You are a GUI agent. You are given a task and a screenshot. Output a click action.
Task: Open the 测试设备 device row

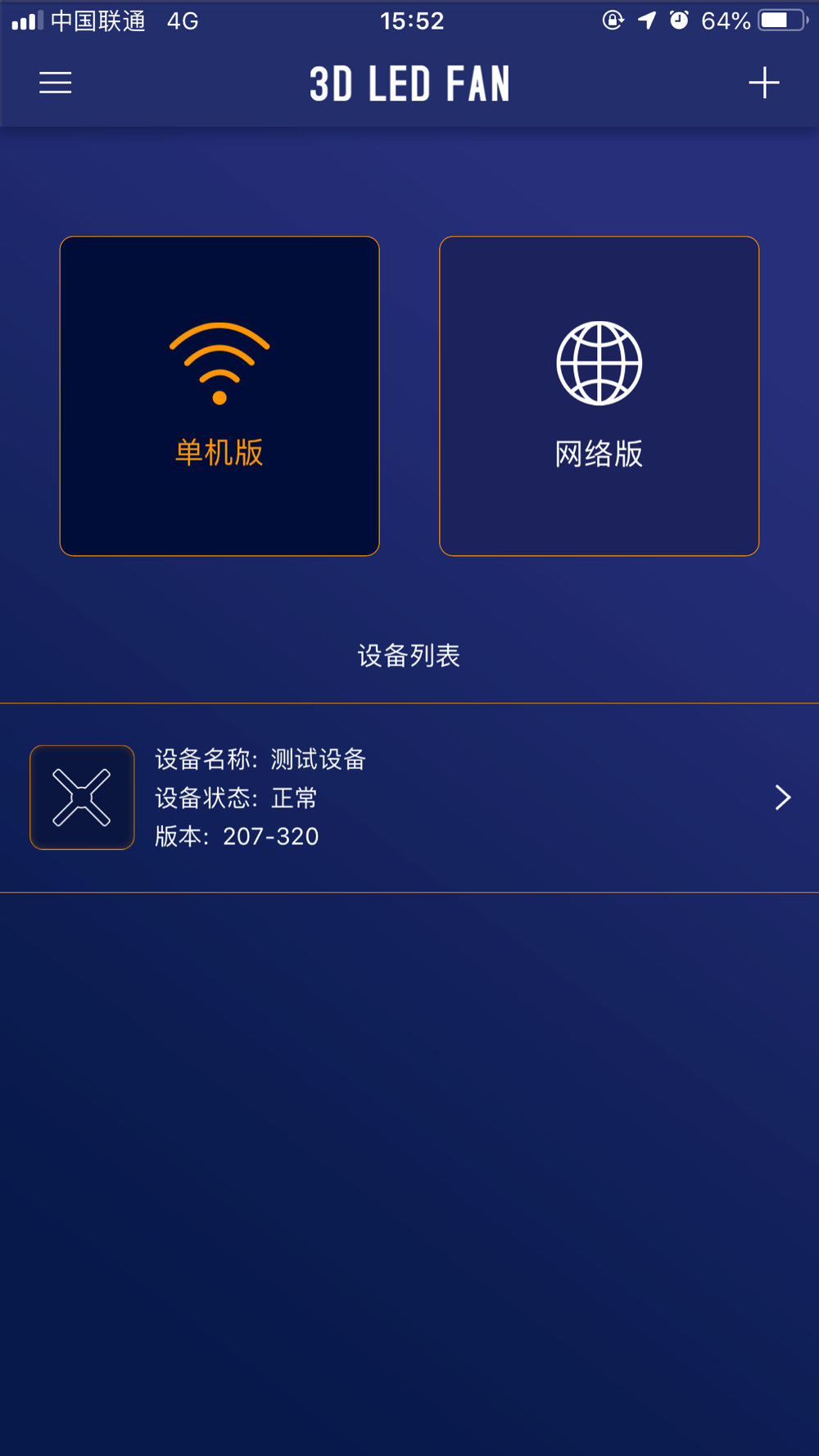(x=409, y=798)
